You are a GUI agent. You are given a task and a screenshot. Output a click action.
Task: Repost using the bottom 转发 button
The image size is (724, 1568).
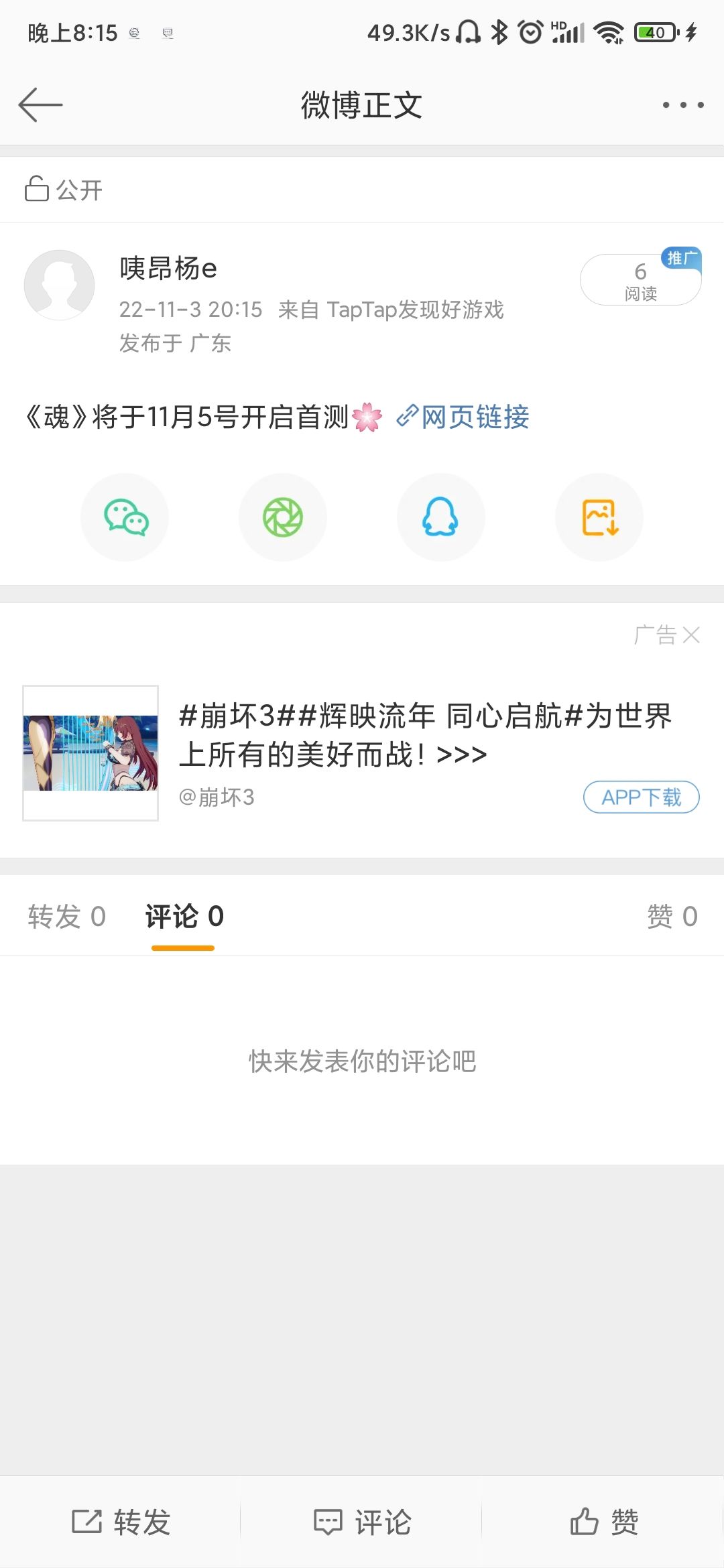[121, 1522]
